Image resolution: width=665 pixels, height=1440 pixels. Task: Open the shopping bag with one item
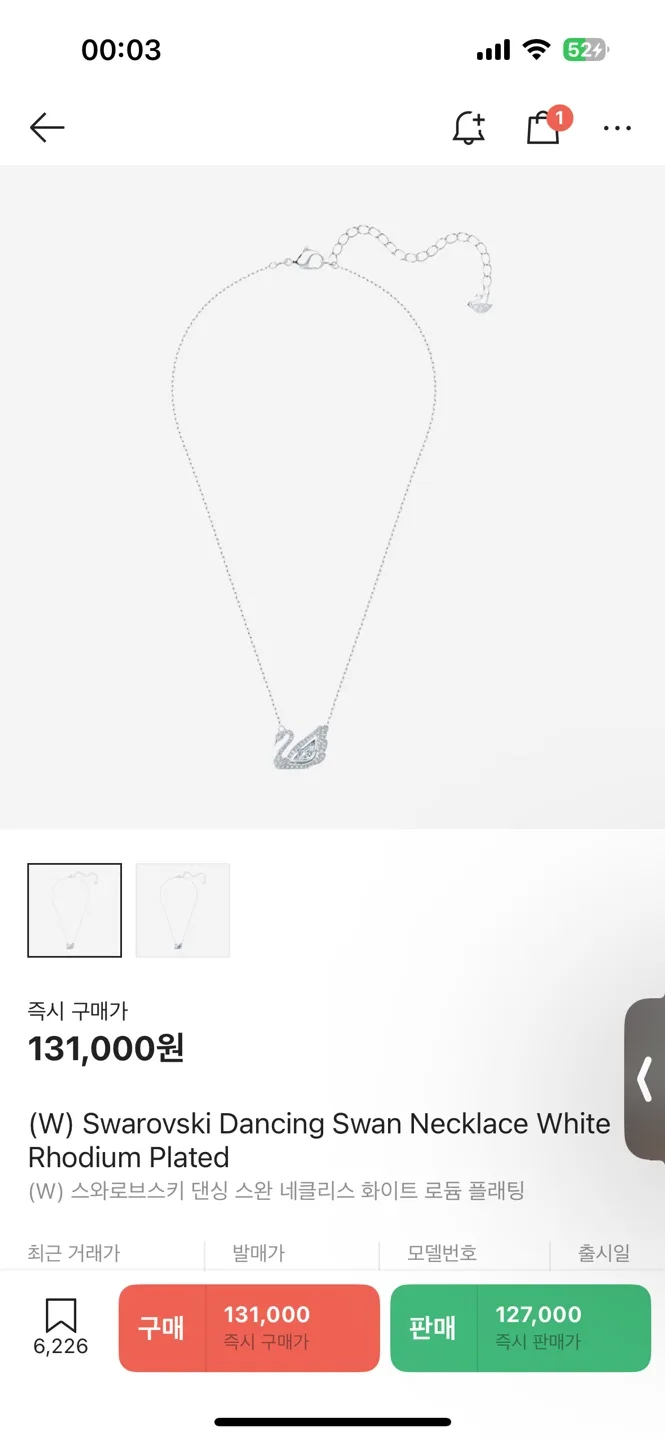(543, 128)
